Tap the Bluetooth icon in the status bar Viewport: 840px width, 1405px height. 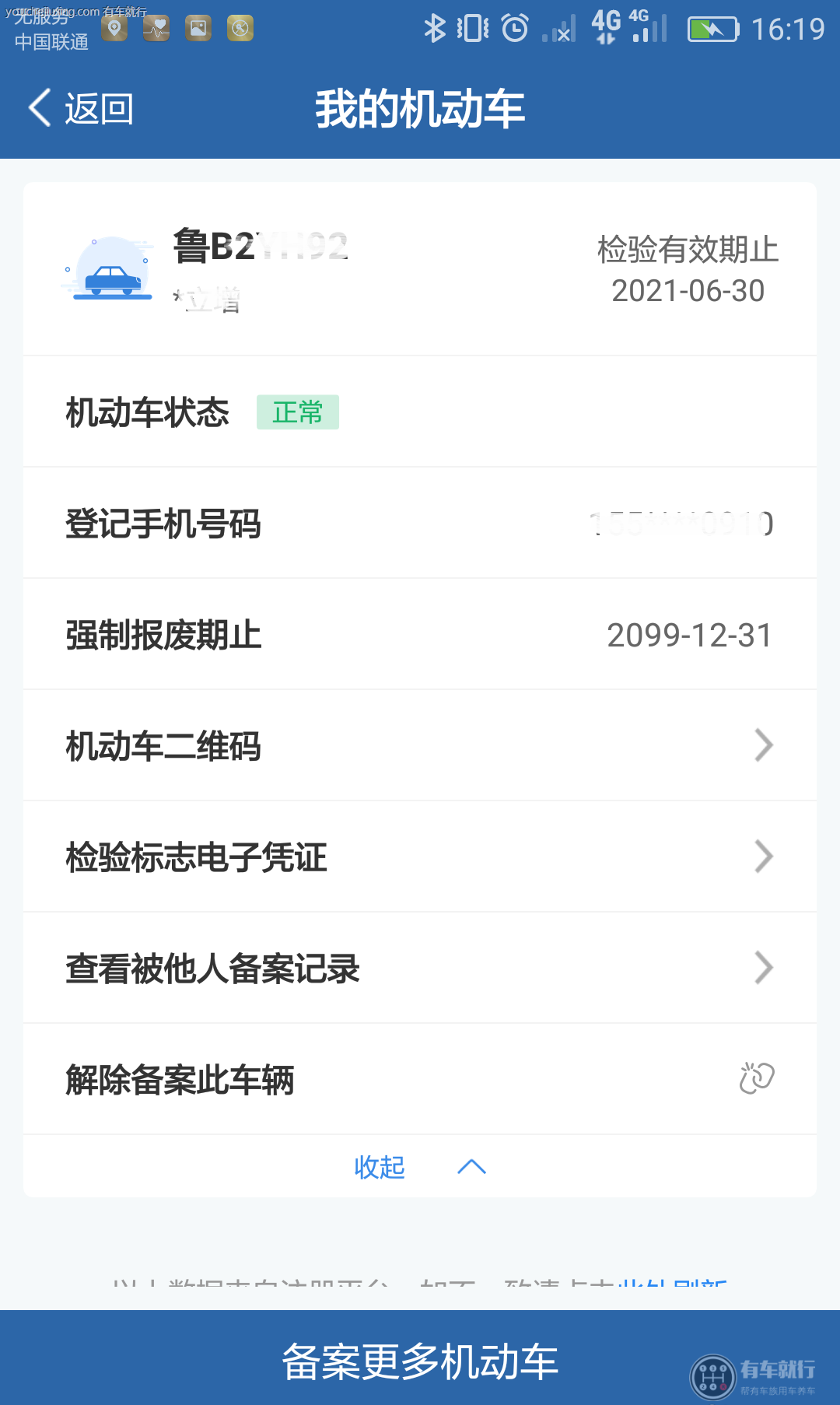coord(436,28)
